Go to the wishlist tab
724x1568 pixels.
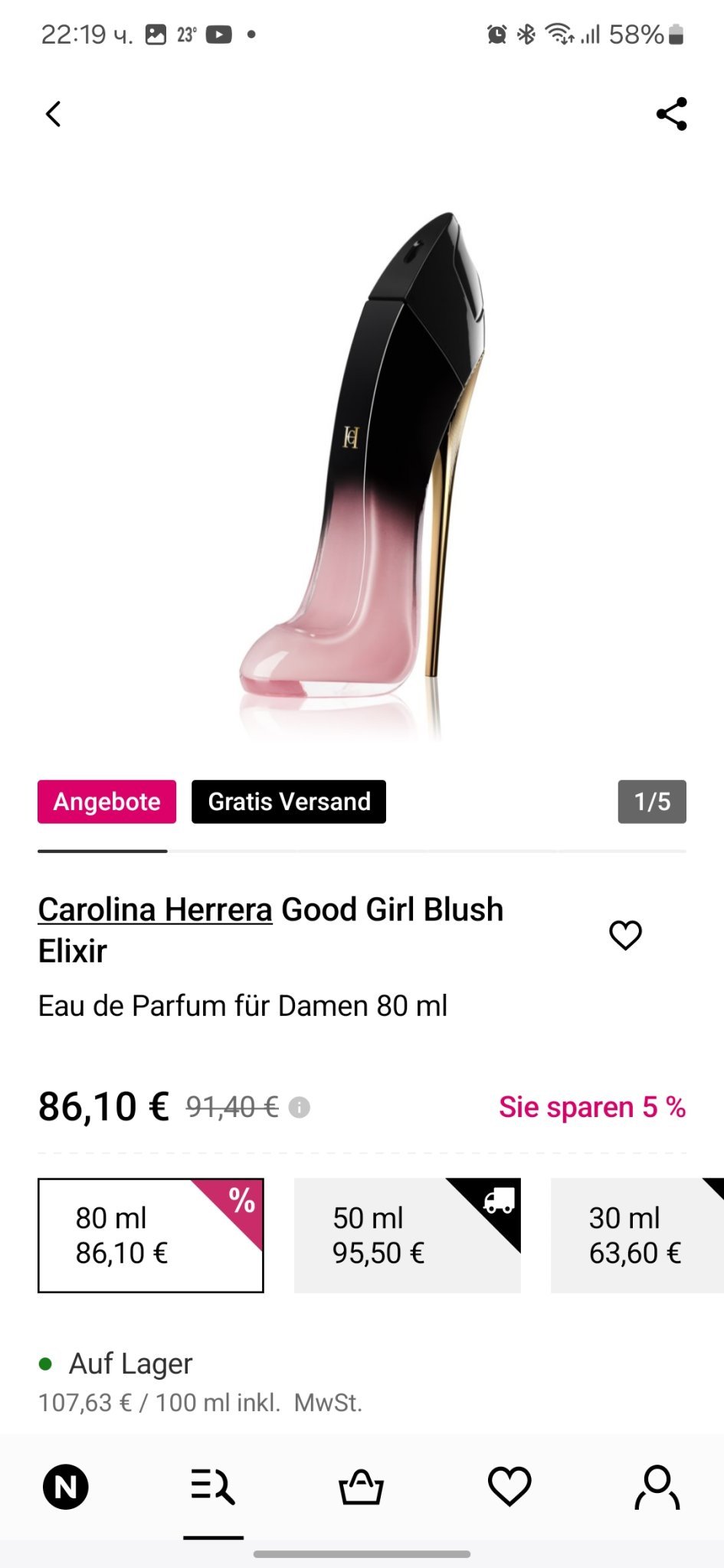509,1487
